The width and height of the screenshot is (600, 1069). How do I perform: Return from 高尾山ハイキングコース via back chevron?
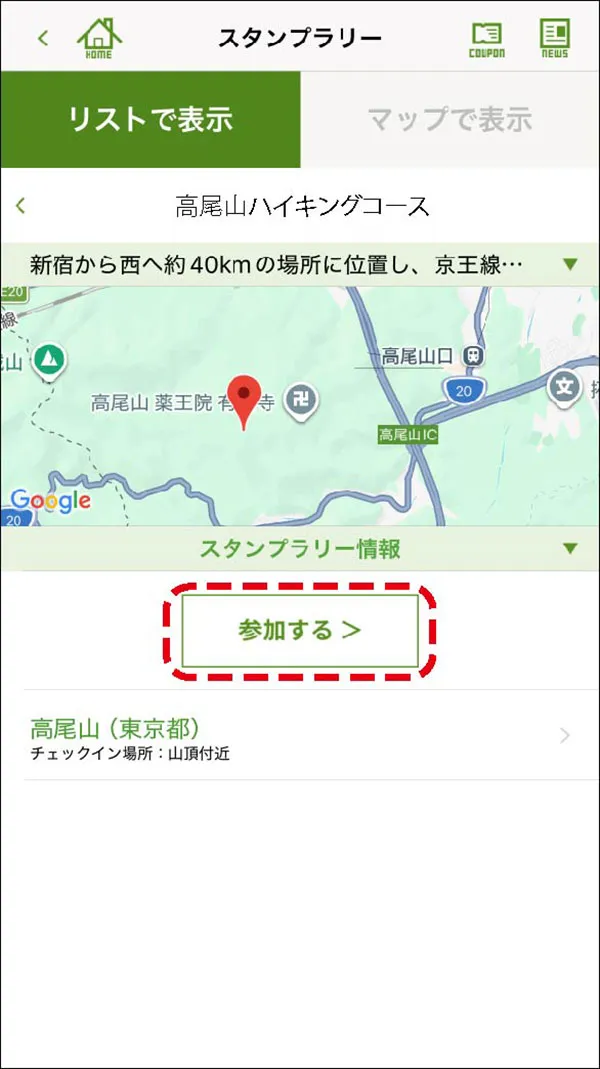point(20,207)
